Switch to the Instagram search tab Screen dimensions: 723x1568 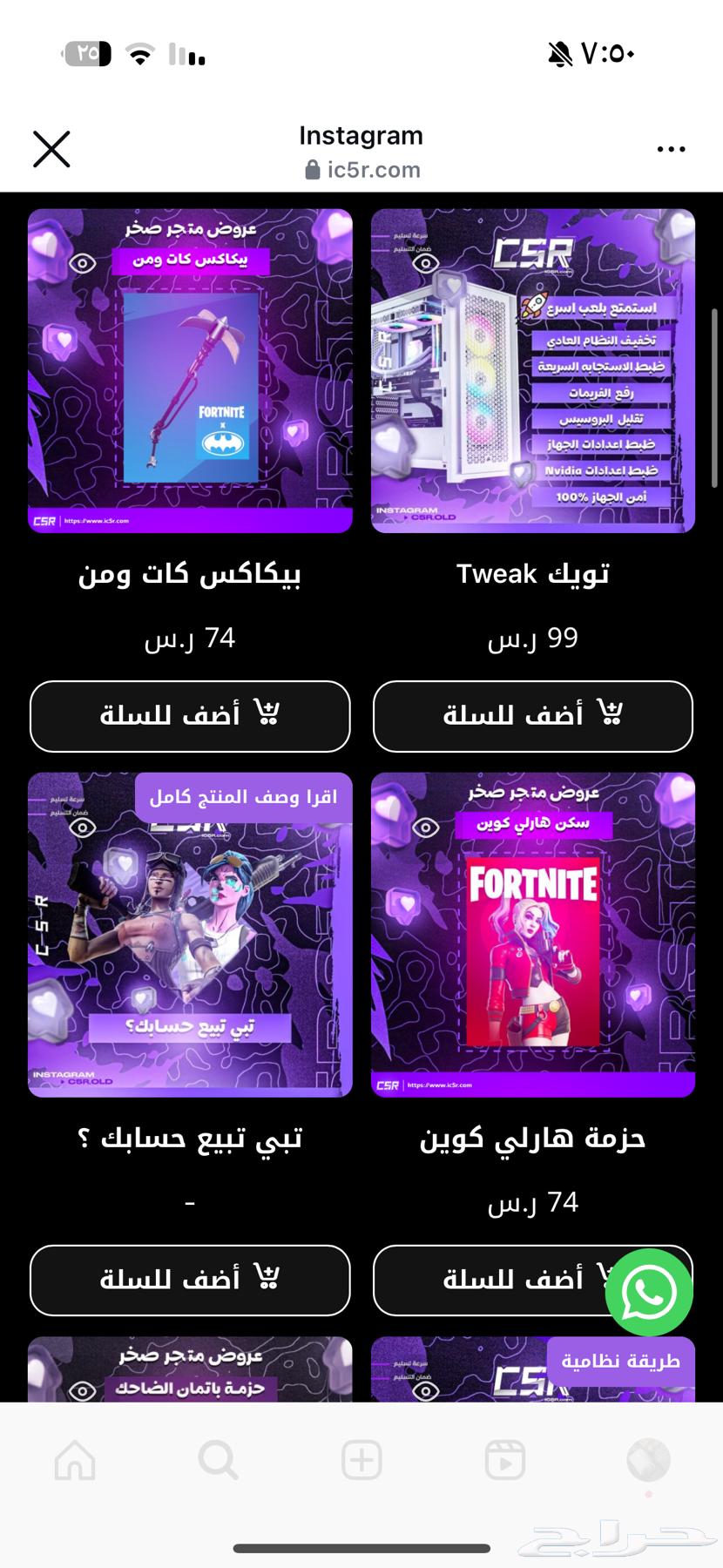click(218, 1460)
